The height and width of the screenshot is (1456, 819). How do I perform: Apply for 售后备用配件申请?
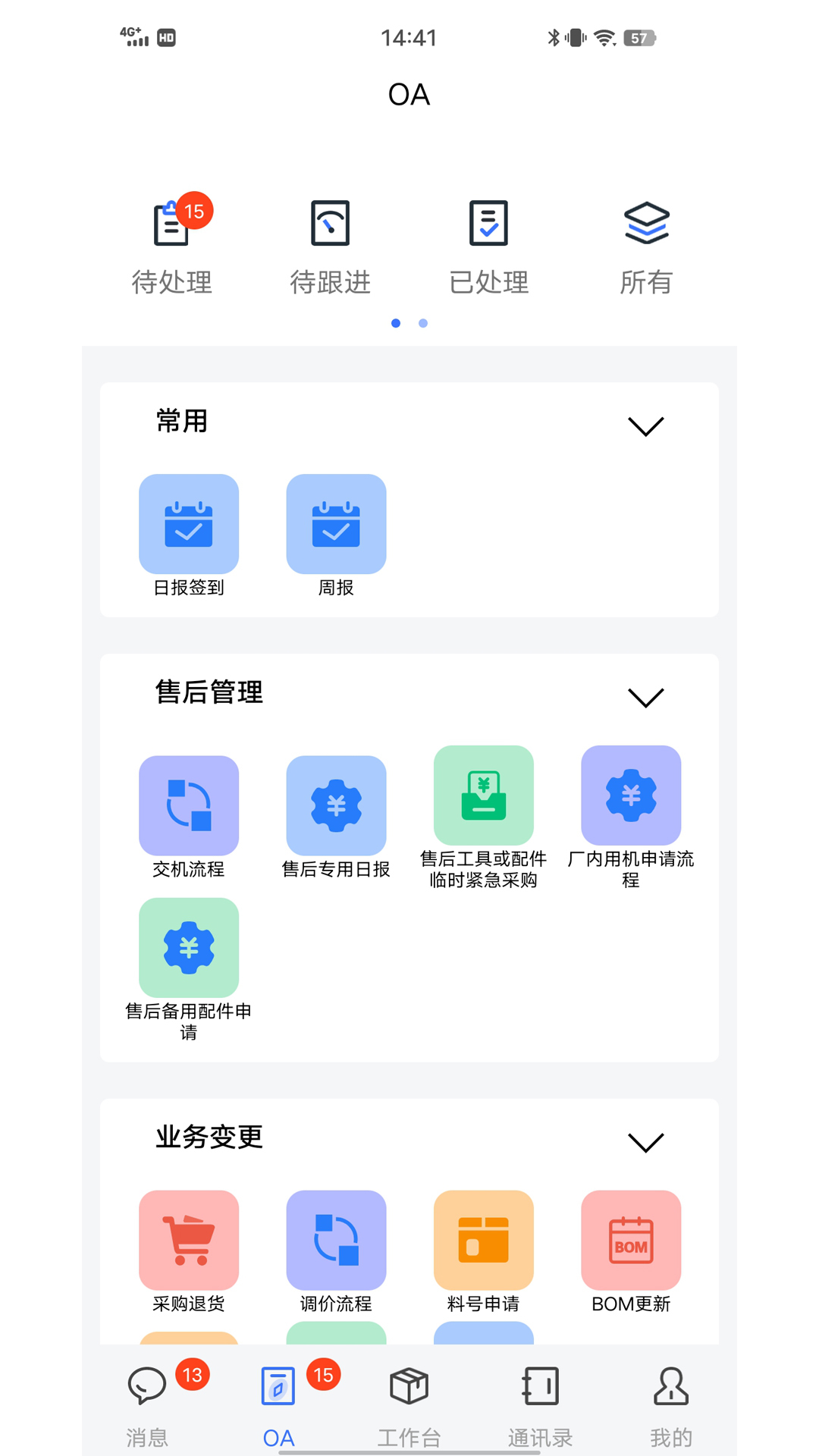click(188, 948)
